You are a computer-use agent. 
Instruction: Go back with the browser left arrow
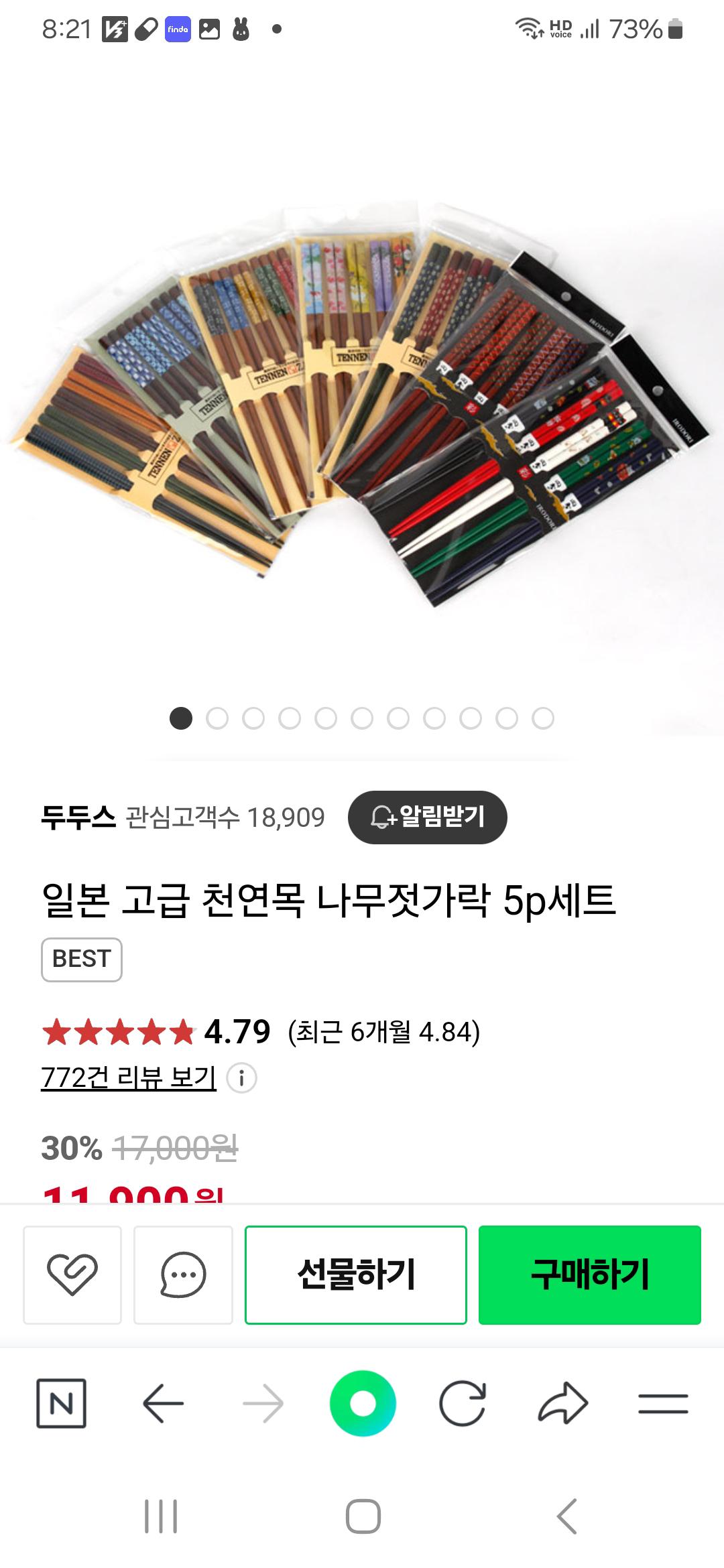(163, 1403)
